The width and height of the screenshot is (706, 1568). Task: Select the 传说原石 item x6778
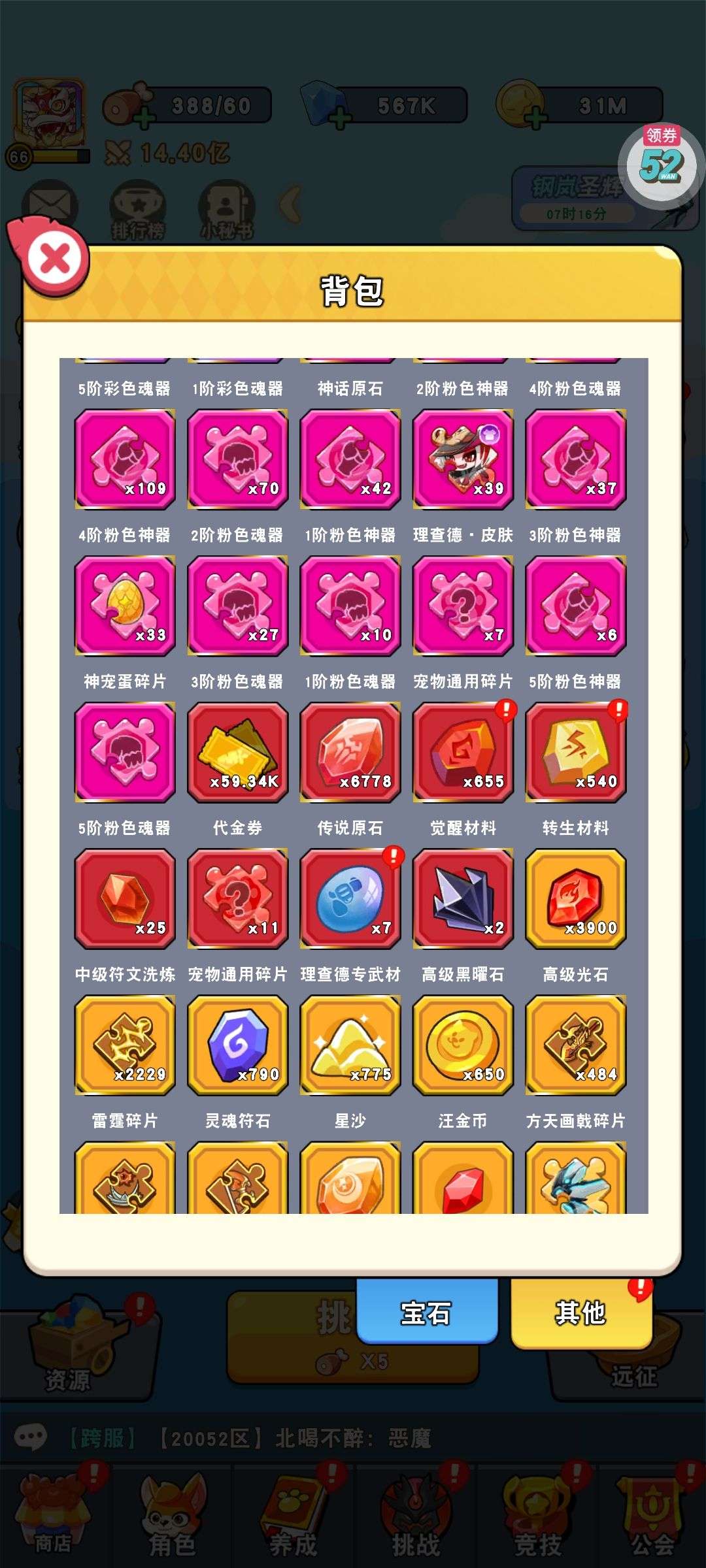(x=350, y=751)
